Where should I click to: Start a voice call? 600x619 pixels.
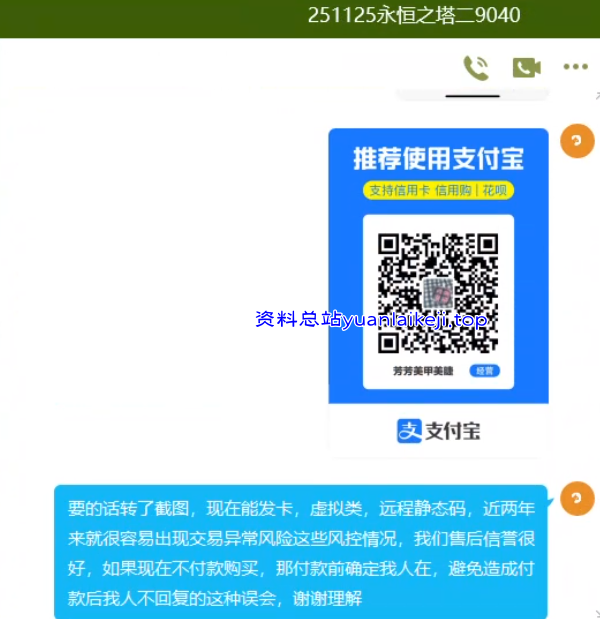click(x=475, y=67)
